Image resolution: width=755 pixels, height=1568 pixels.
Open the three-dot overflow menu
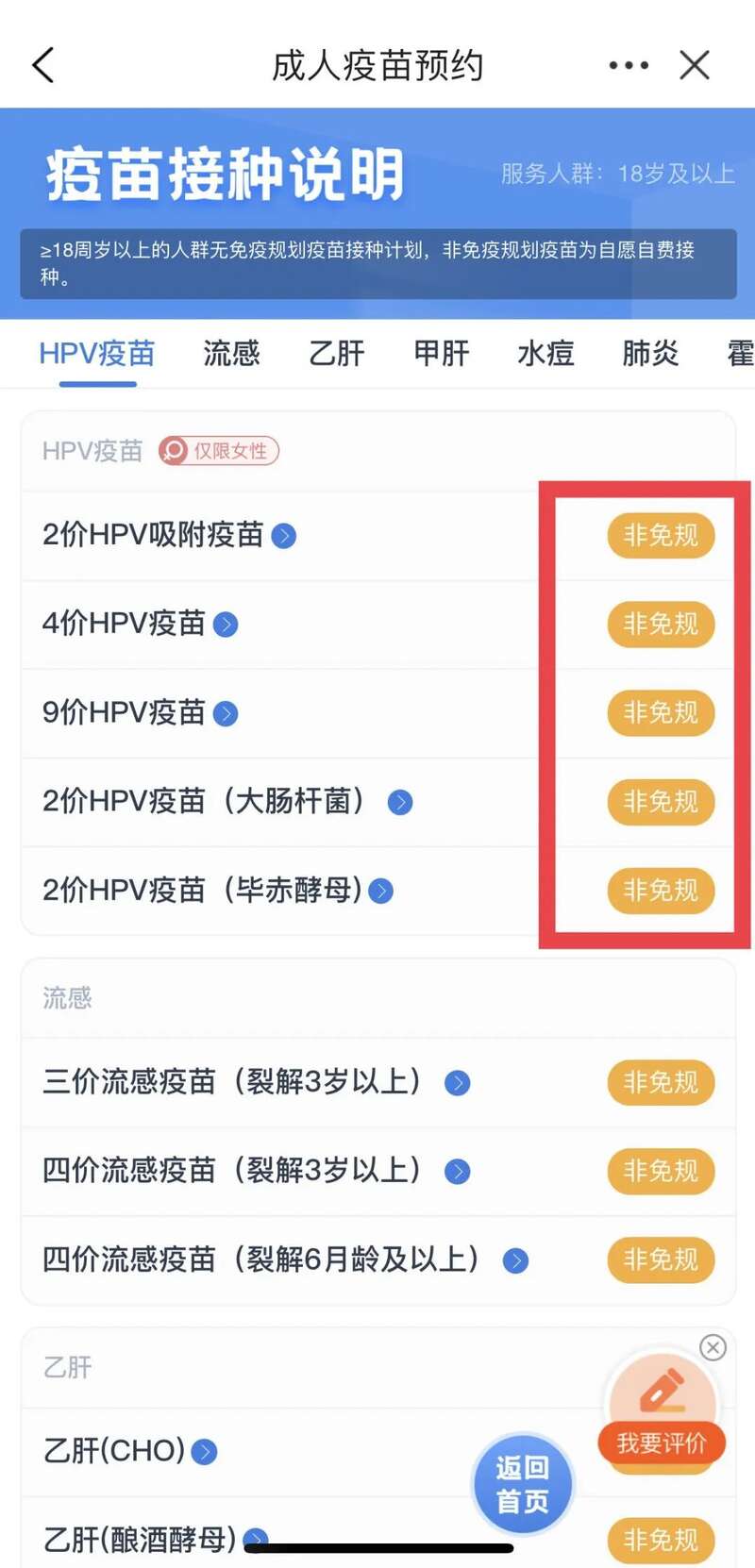(x=629, y=65)
